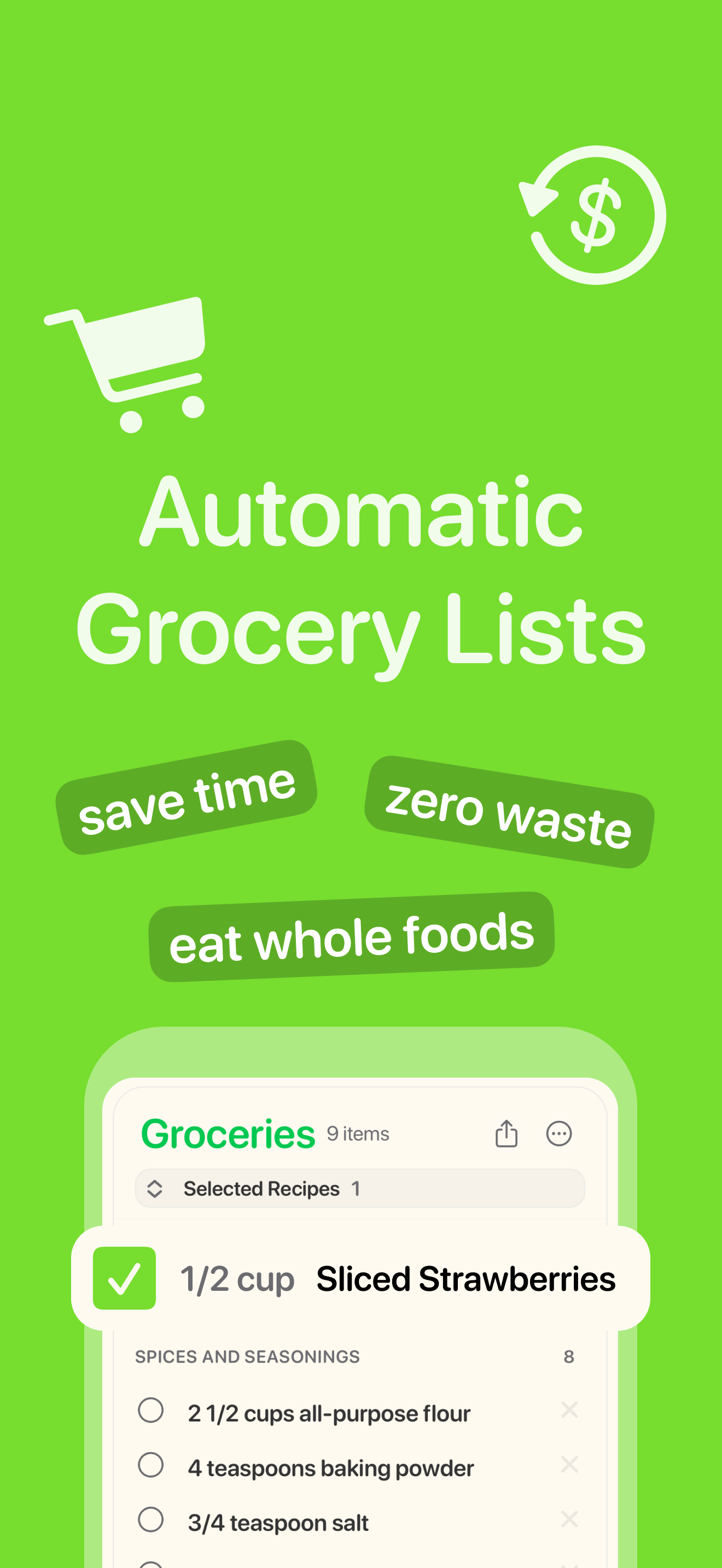Uncheck the Sliced Strawberries checkbox
Image resolution: width=722 pixels, height=1568 pixels.
click(124, 1279)
